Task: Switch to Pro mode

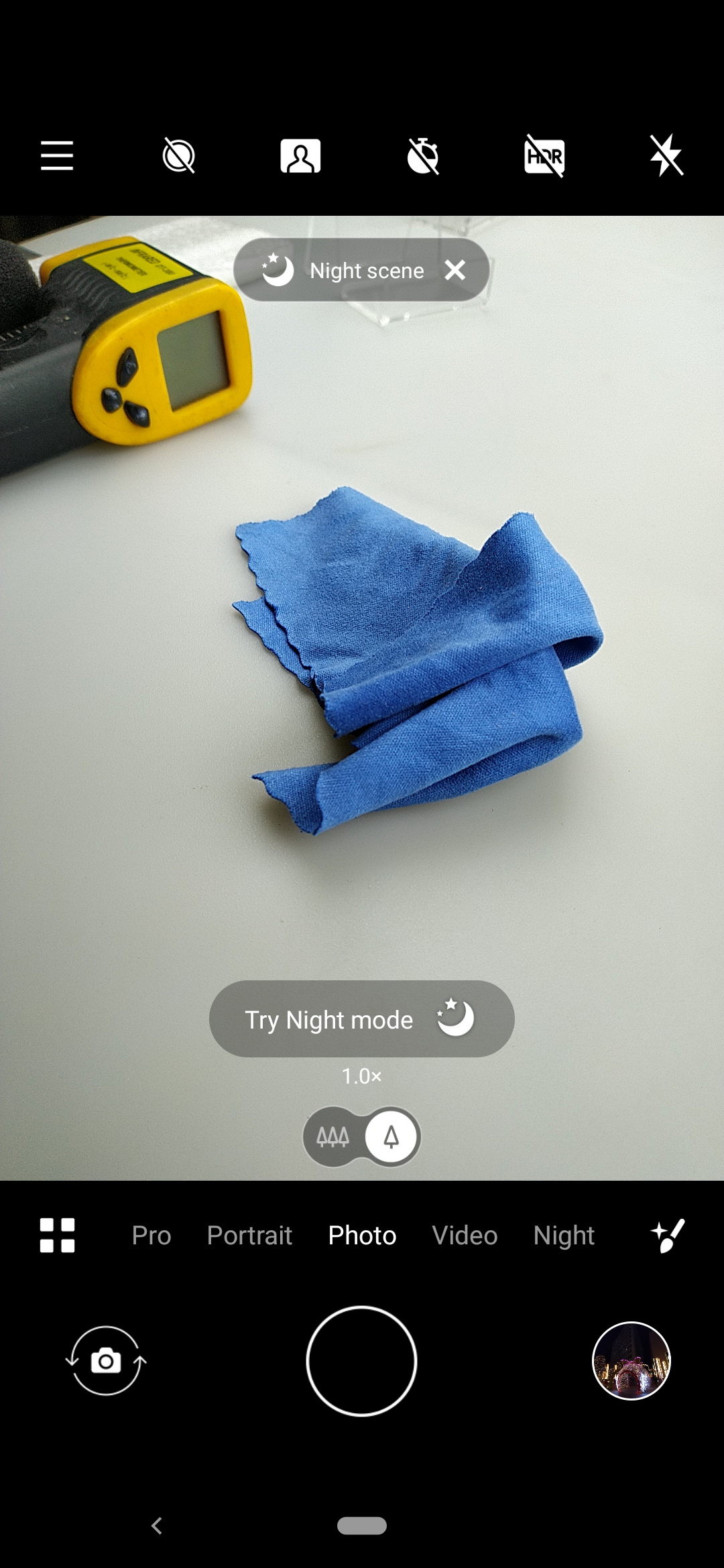Action: click(x=152, y=1235)
